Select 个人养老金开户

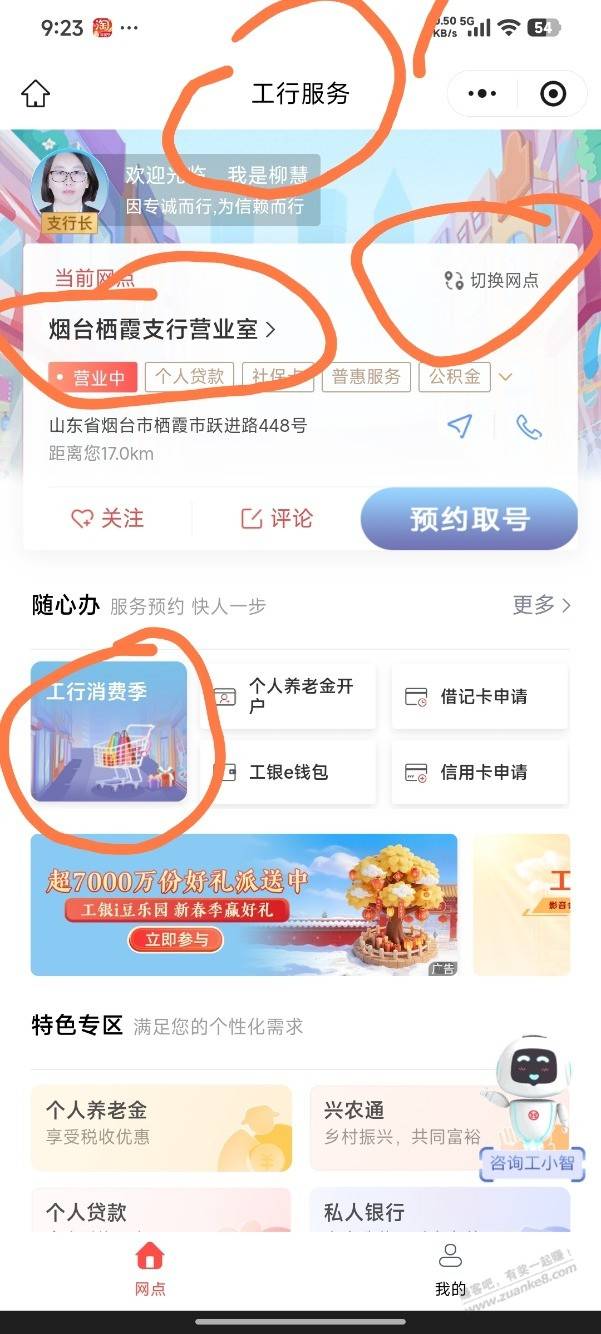click(289, 696)
